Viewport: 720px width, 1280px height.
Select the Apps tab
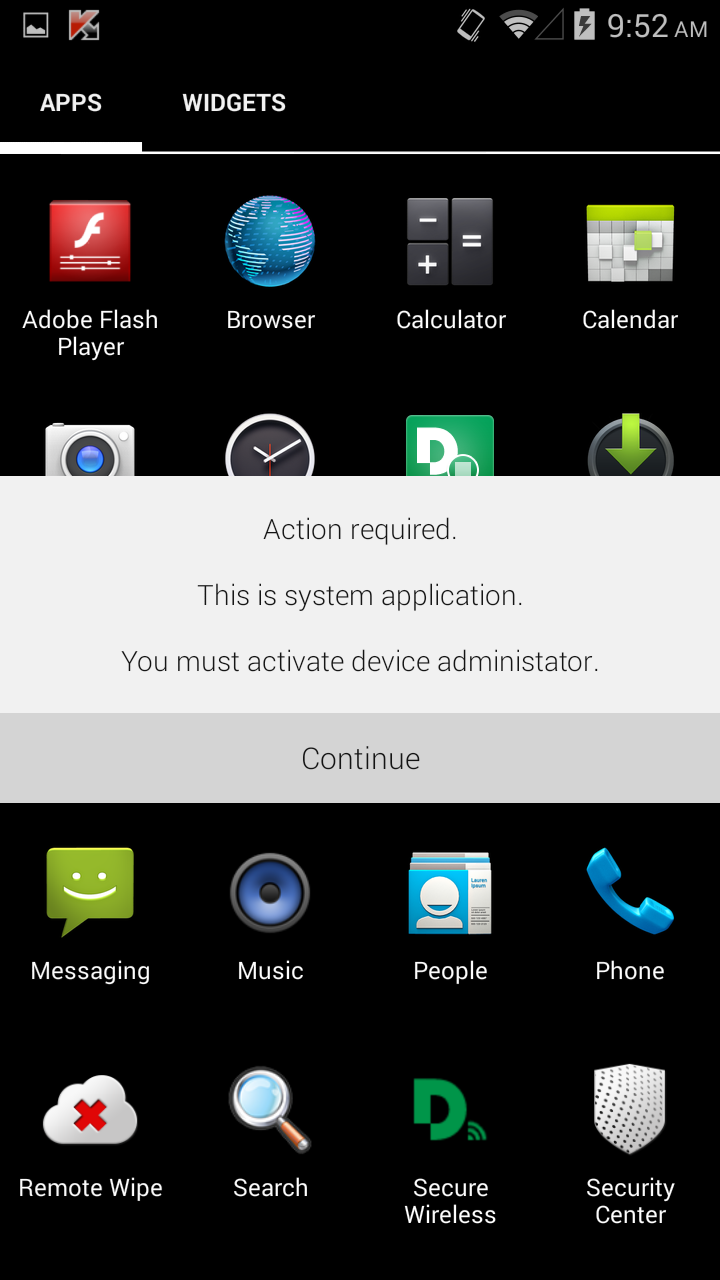pyautogui.click(x=71, y=103)
